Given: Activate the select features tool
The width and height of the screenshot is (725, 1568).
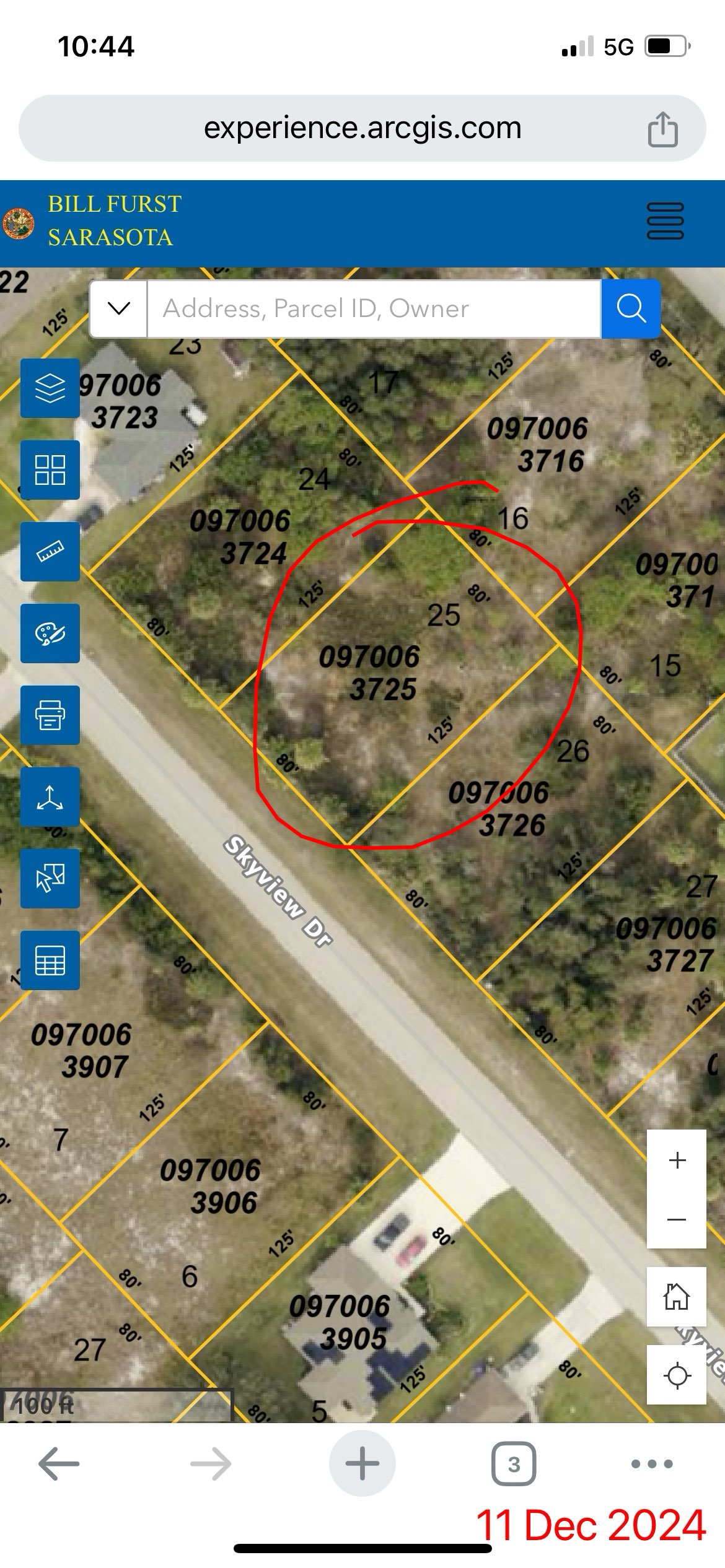Looking at the screenshot, I should point(50,878).
